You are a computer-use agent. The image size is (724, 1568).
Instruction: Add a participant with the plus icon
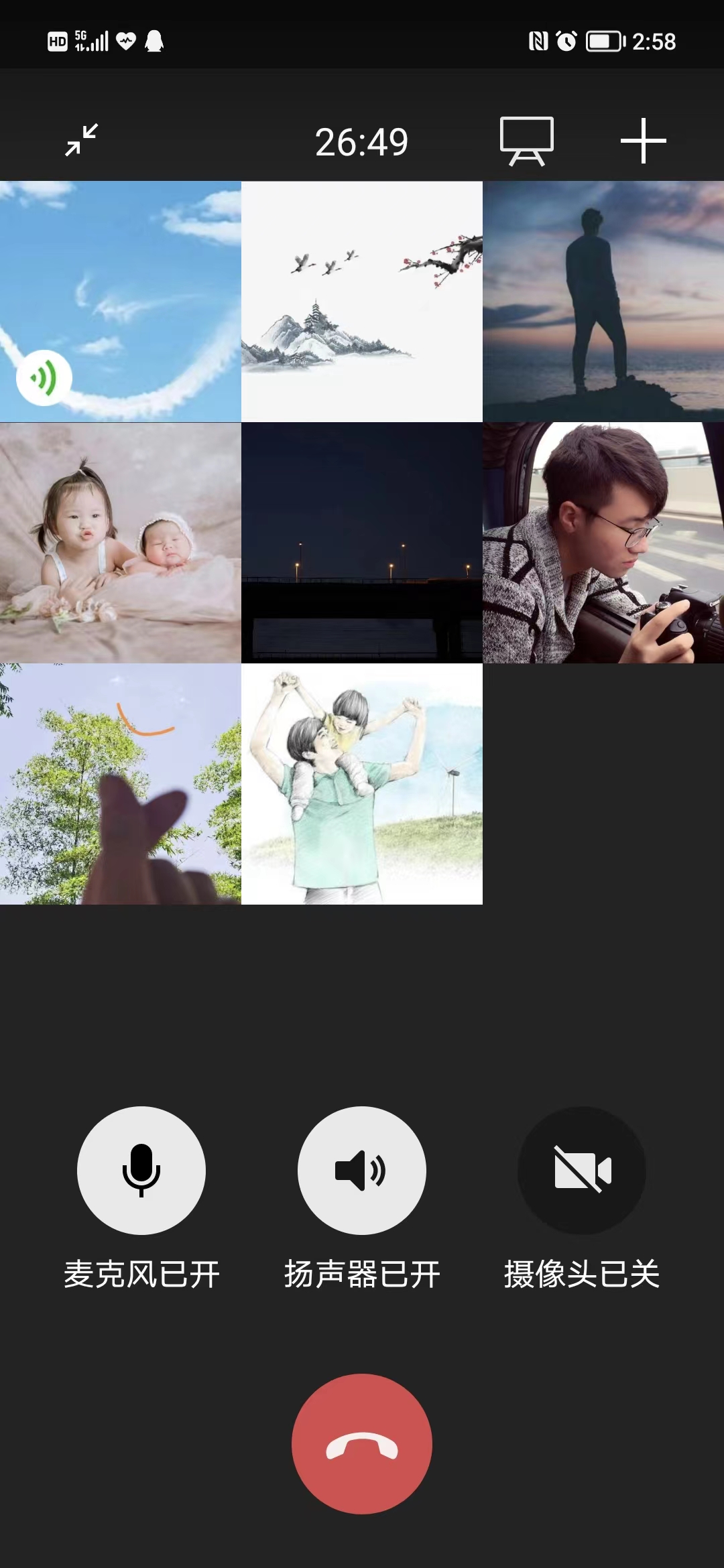643,141
